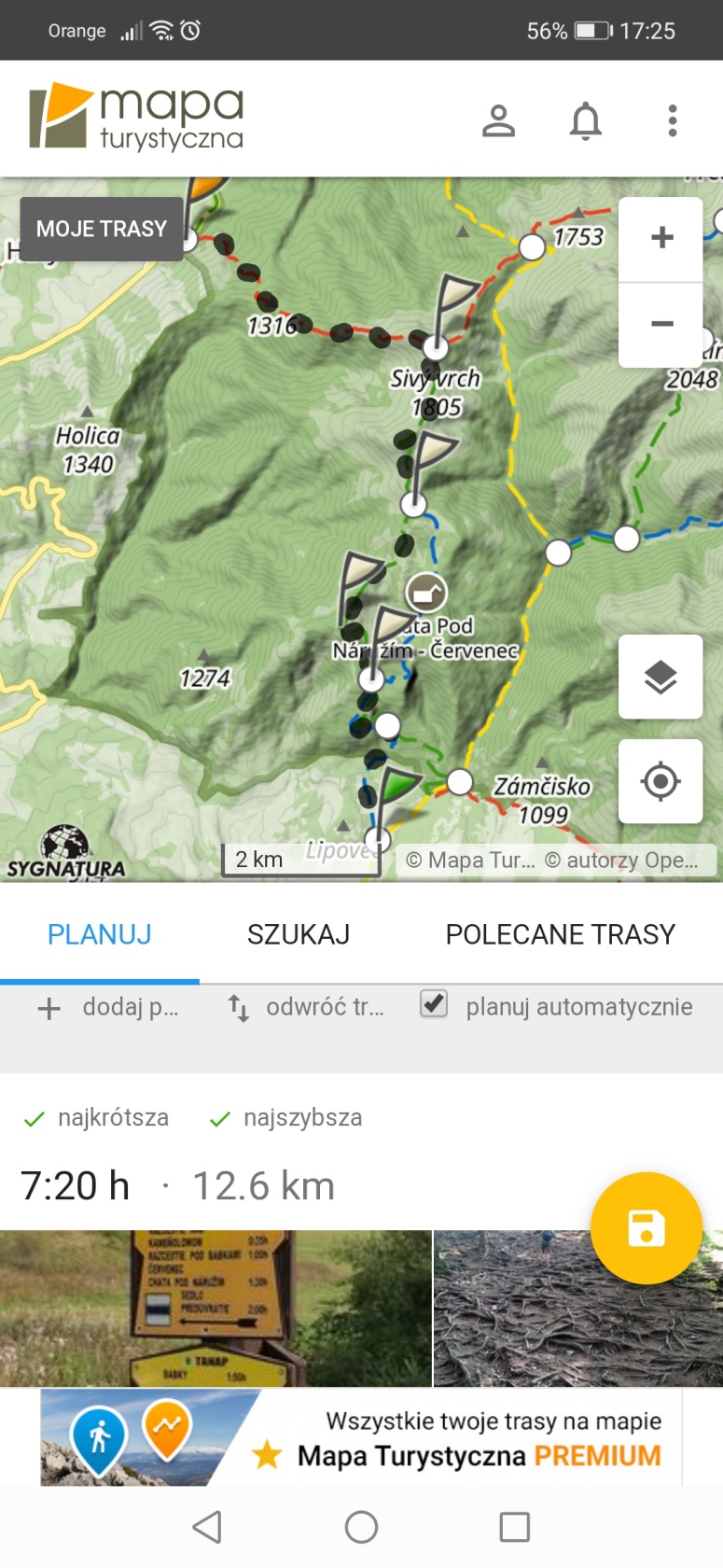Tap the Chata Pod Náružím hut marker

pyautogui.click(x=426, y=592)
